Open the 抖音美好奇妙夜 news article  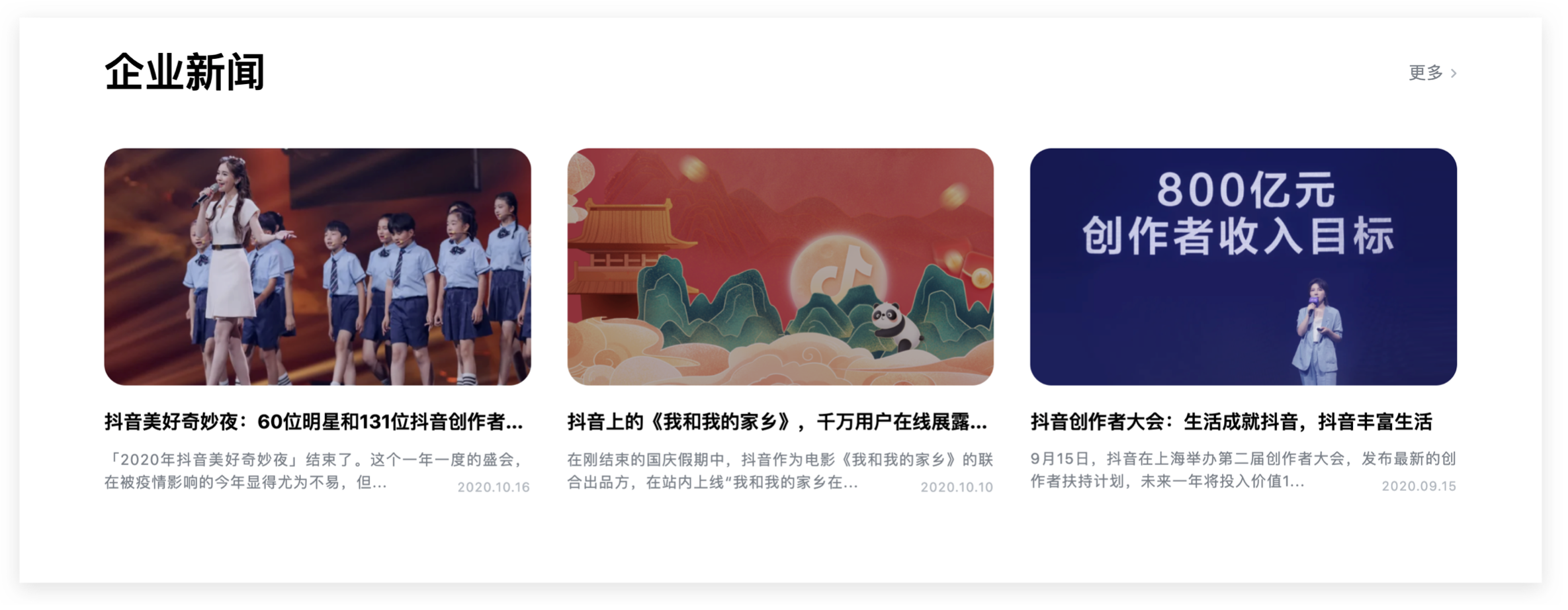(314, 421)
